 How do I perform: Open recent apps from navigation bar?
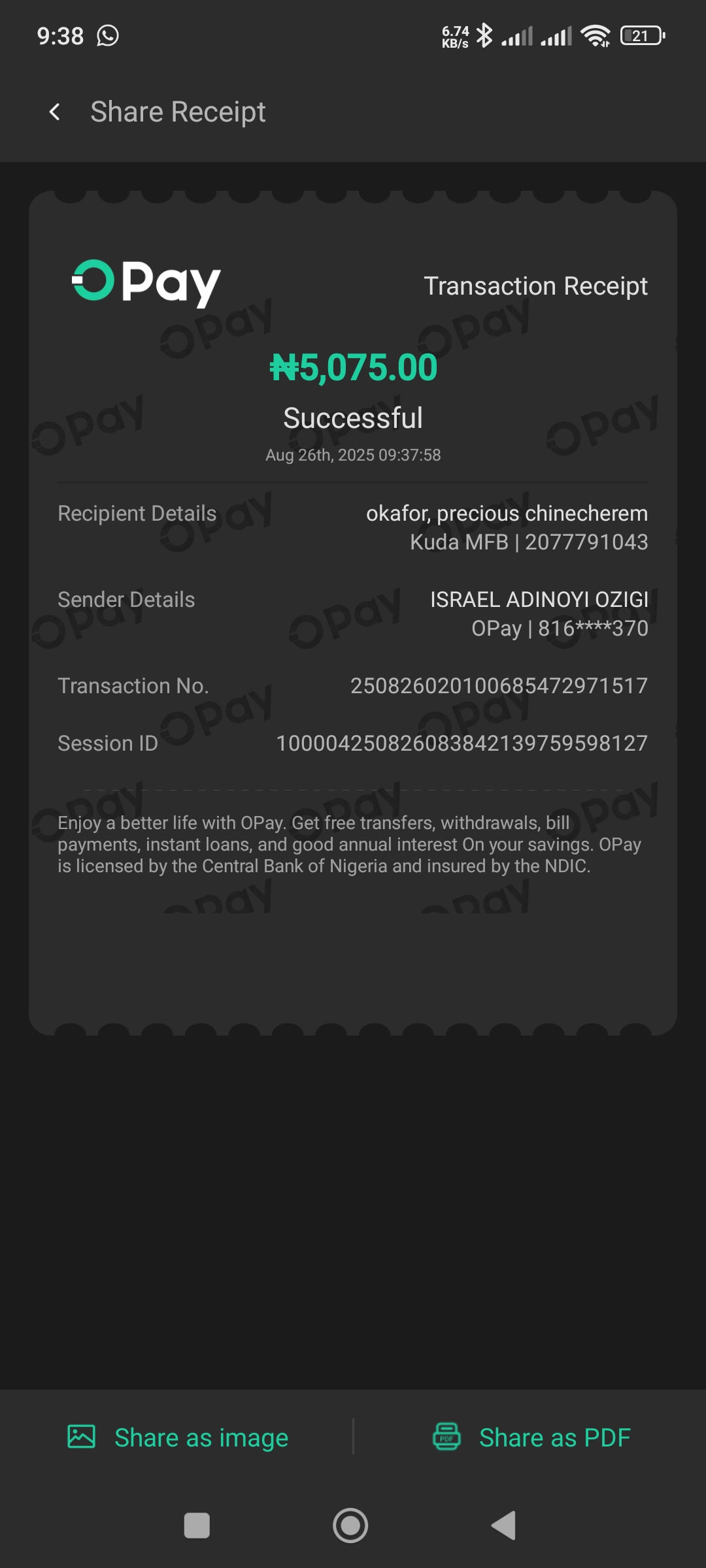click(x=197, y=1526)
